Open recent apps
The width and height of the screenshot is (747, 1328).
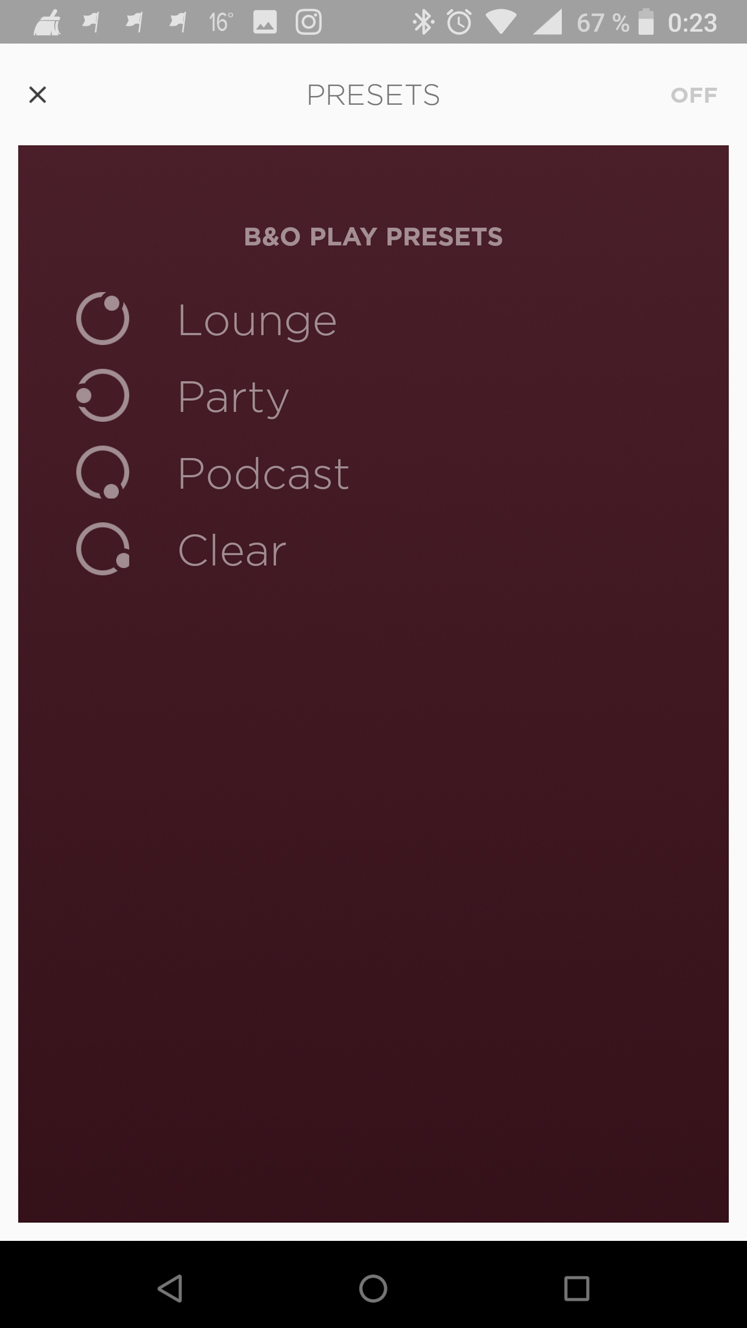[x=576, y=1288]
